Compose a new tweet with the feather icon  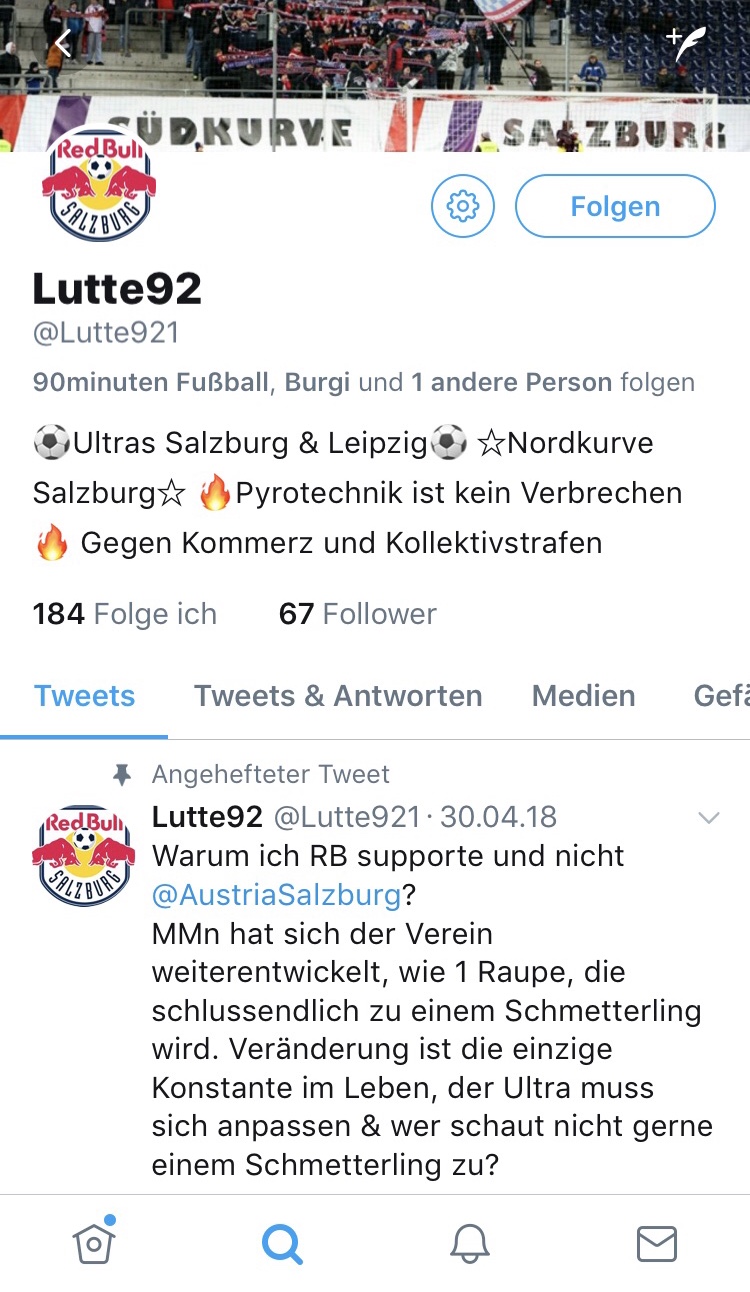tap(688, 44)
